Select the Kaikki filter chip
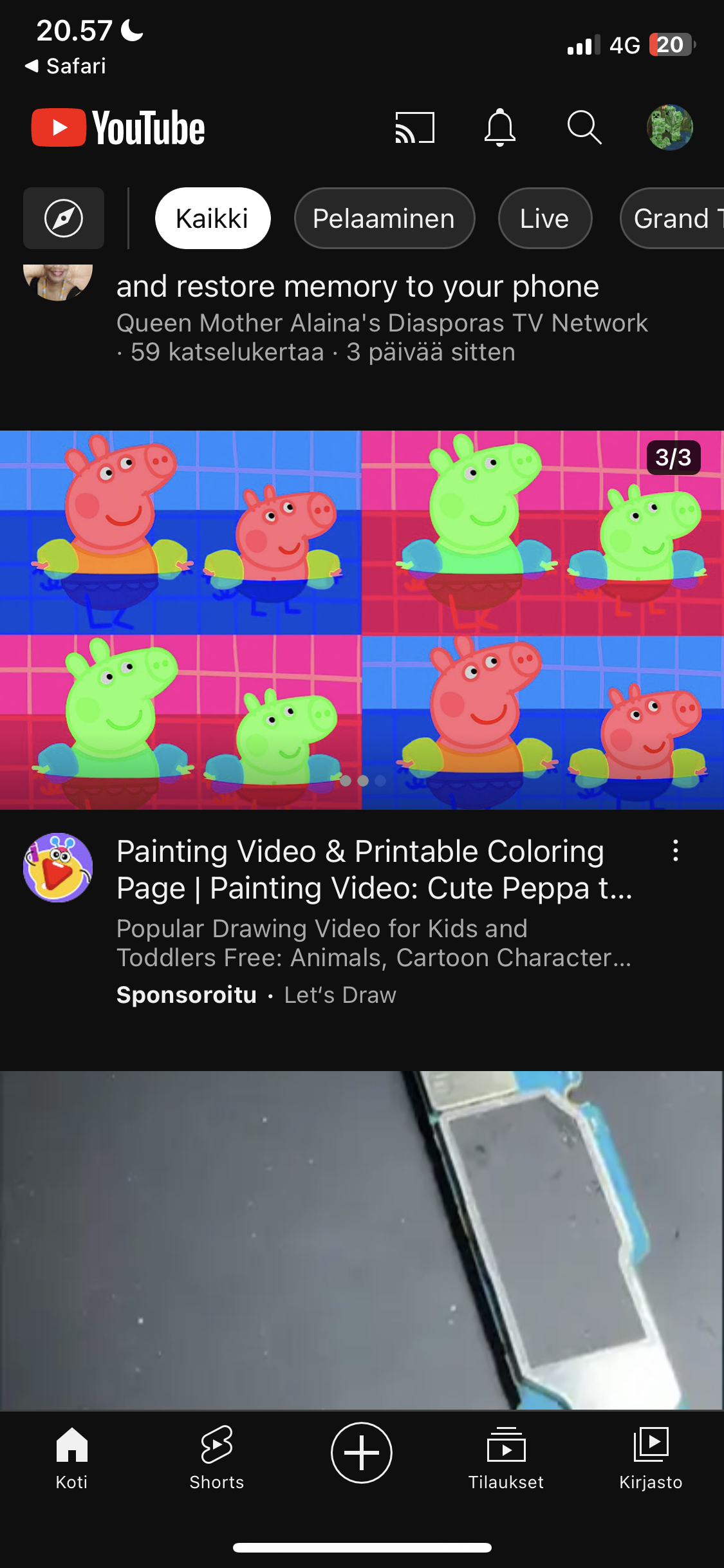This screenshot has width=724, height=1568. click(212, 218)
